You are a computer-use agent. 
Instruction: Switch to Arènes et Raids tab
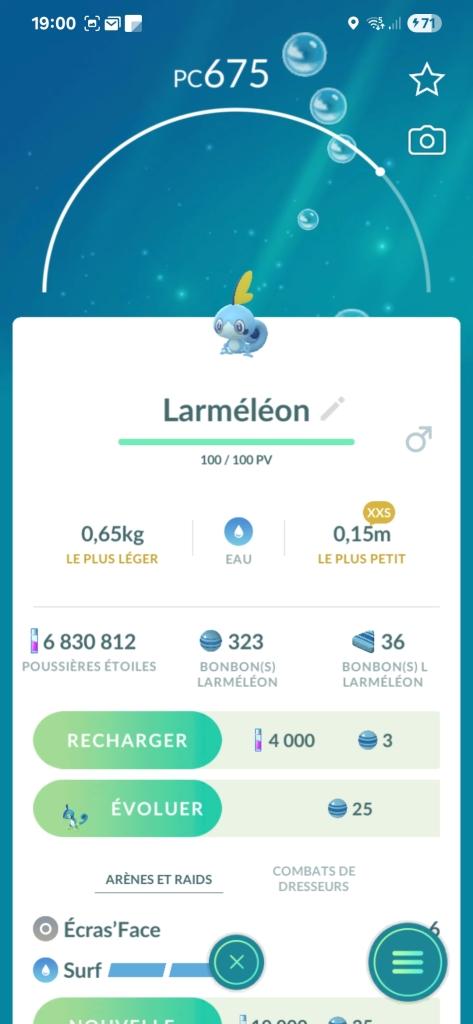click(159, 879)
